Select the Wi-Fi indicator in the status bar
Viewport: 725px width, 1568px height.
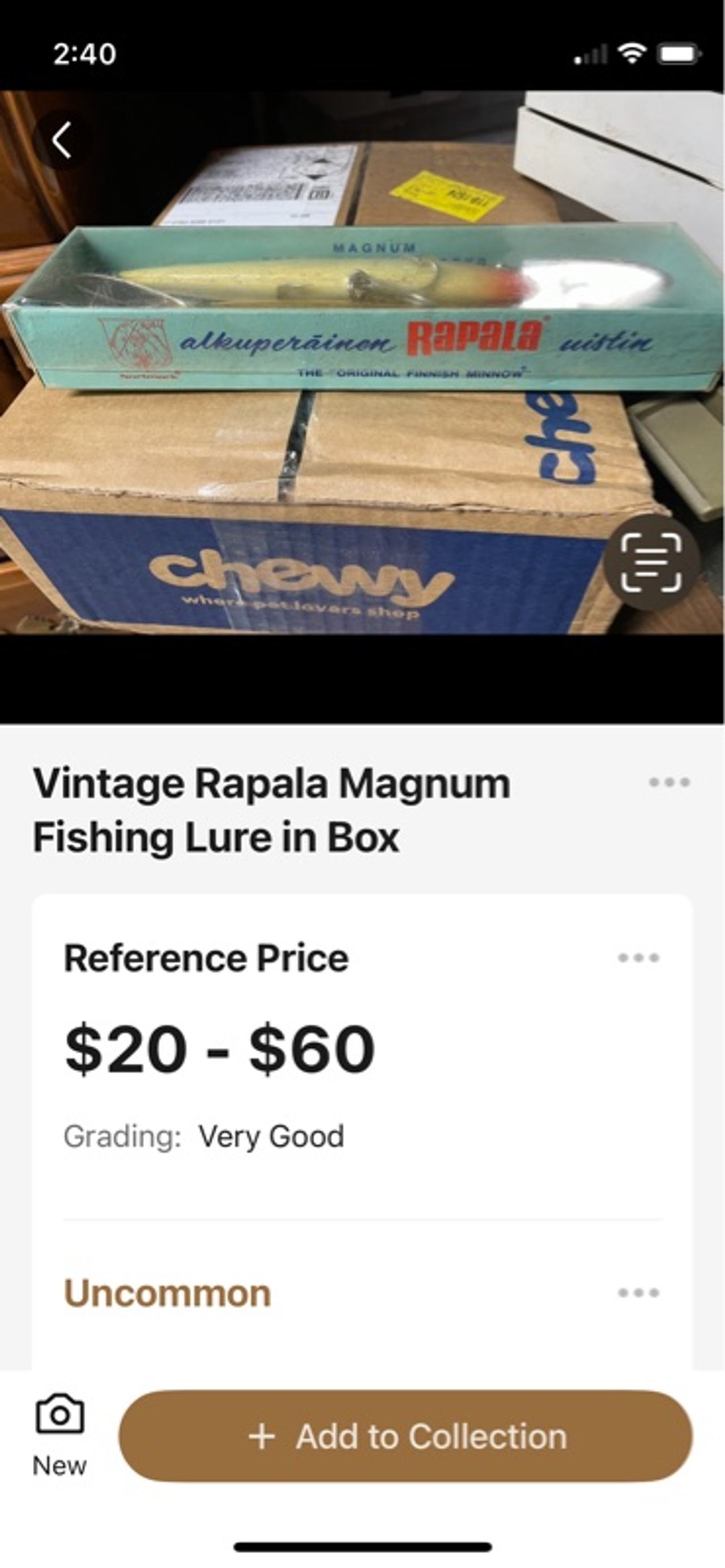point(633,54)
